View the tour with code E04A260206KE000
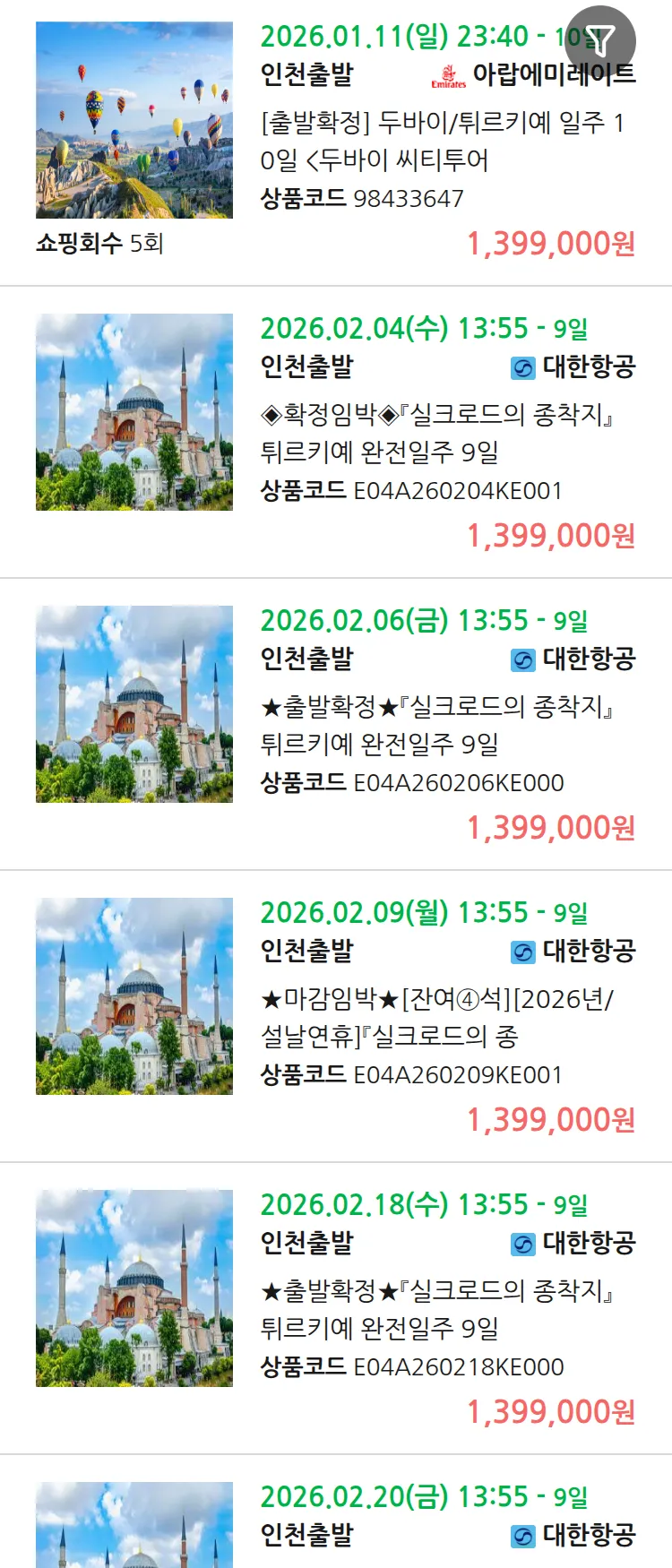This screenshot has height=1568, width=672. click(x=435, y=726)
